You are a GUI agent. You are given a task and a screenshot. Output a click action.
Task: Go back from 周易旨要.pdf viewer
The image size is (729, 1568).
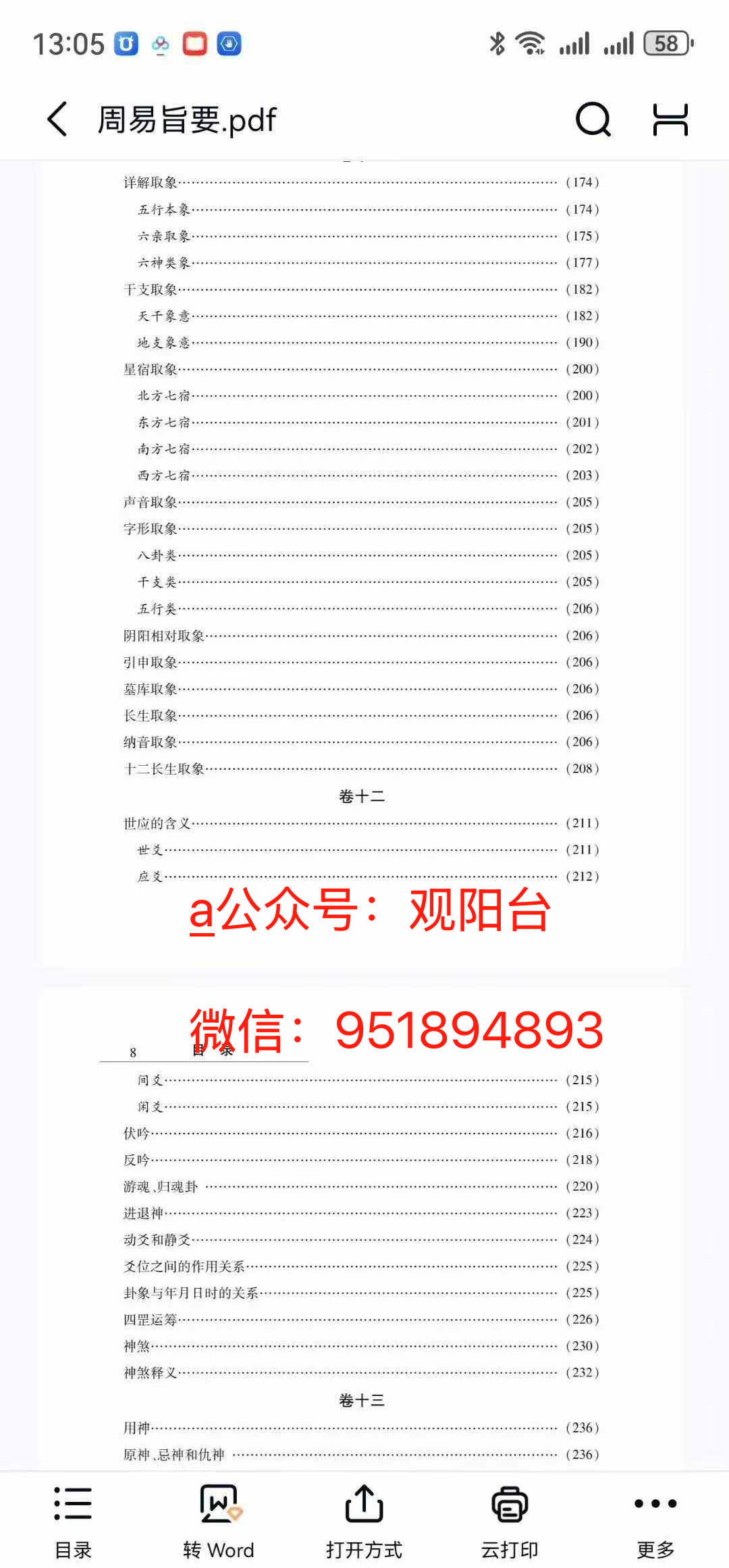[x=58, y=119]
